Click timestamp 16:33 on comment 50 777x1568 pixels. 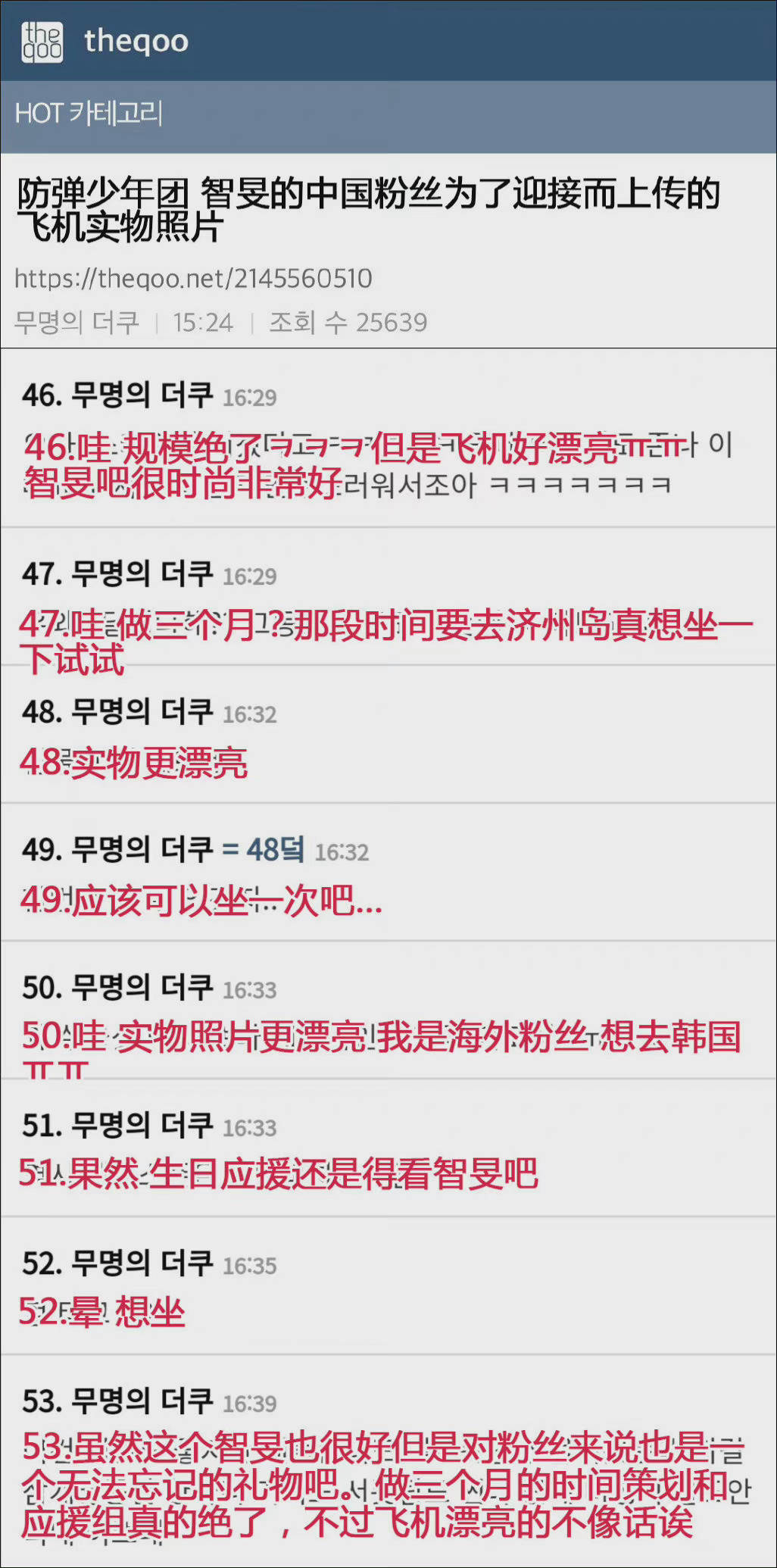pos(250,989)
